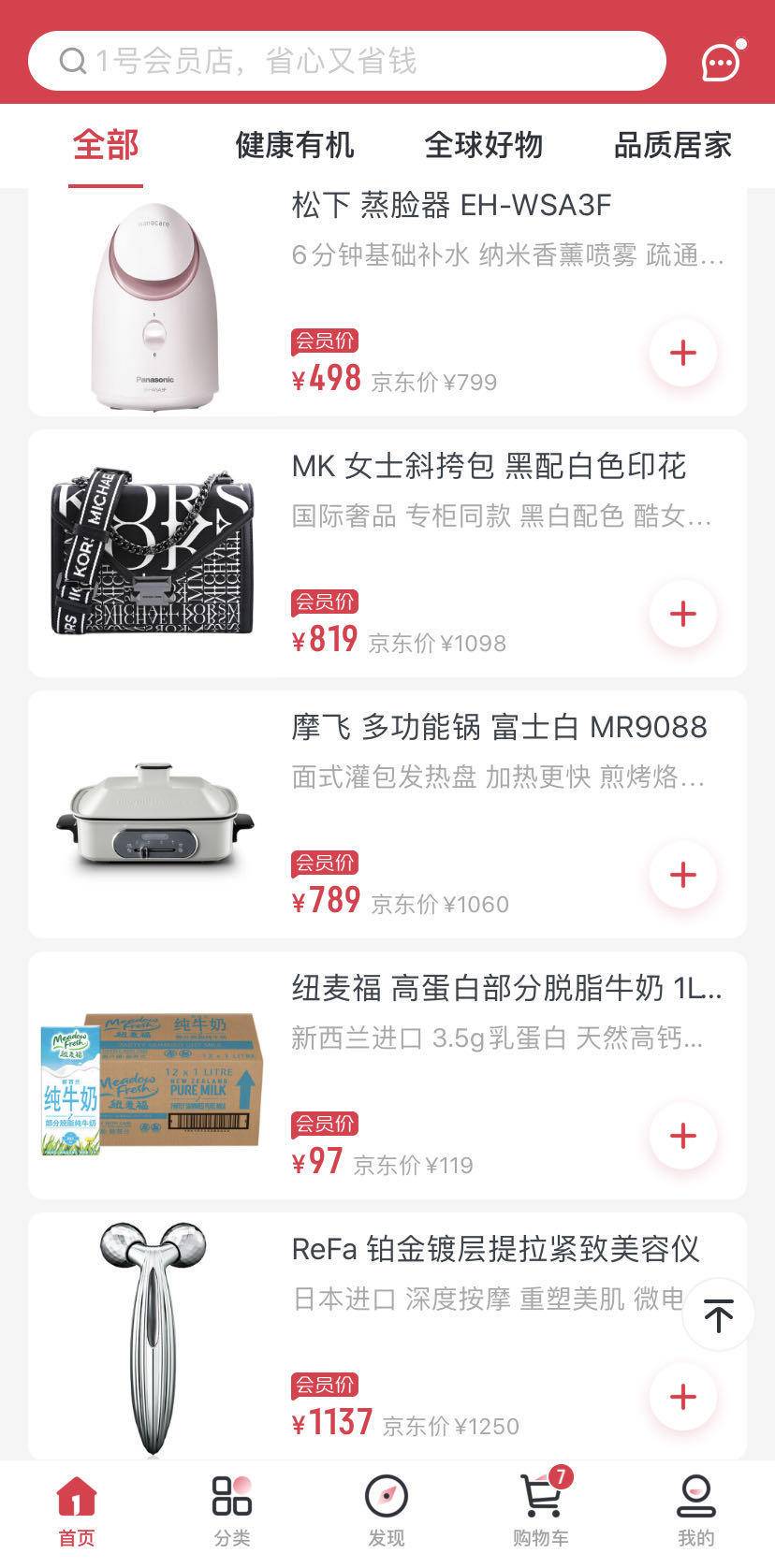Add the MK 女士斜挎包 using its plus button

click(x=683, y=615)
